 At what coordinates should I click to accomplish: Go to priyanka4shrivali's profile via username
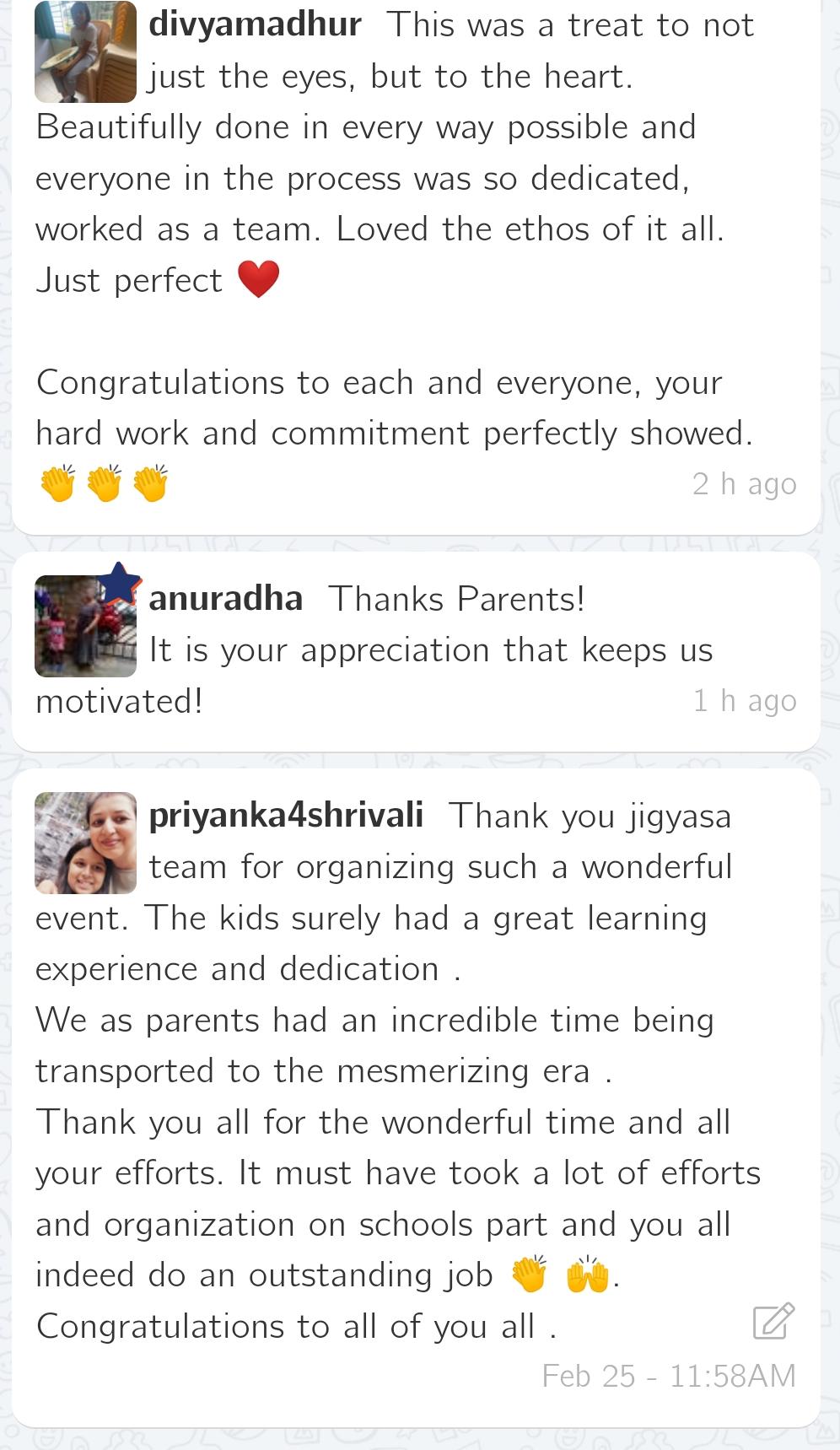coord(286,816)
